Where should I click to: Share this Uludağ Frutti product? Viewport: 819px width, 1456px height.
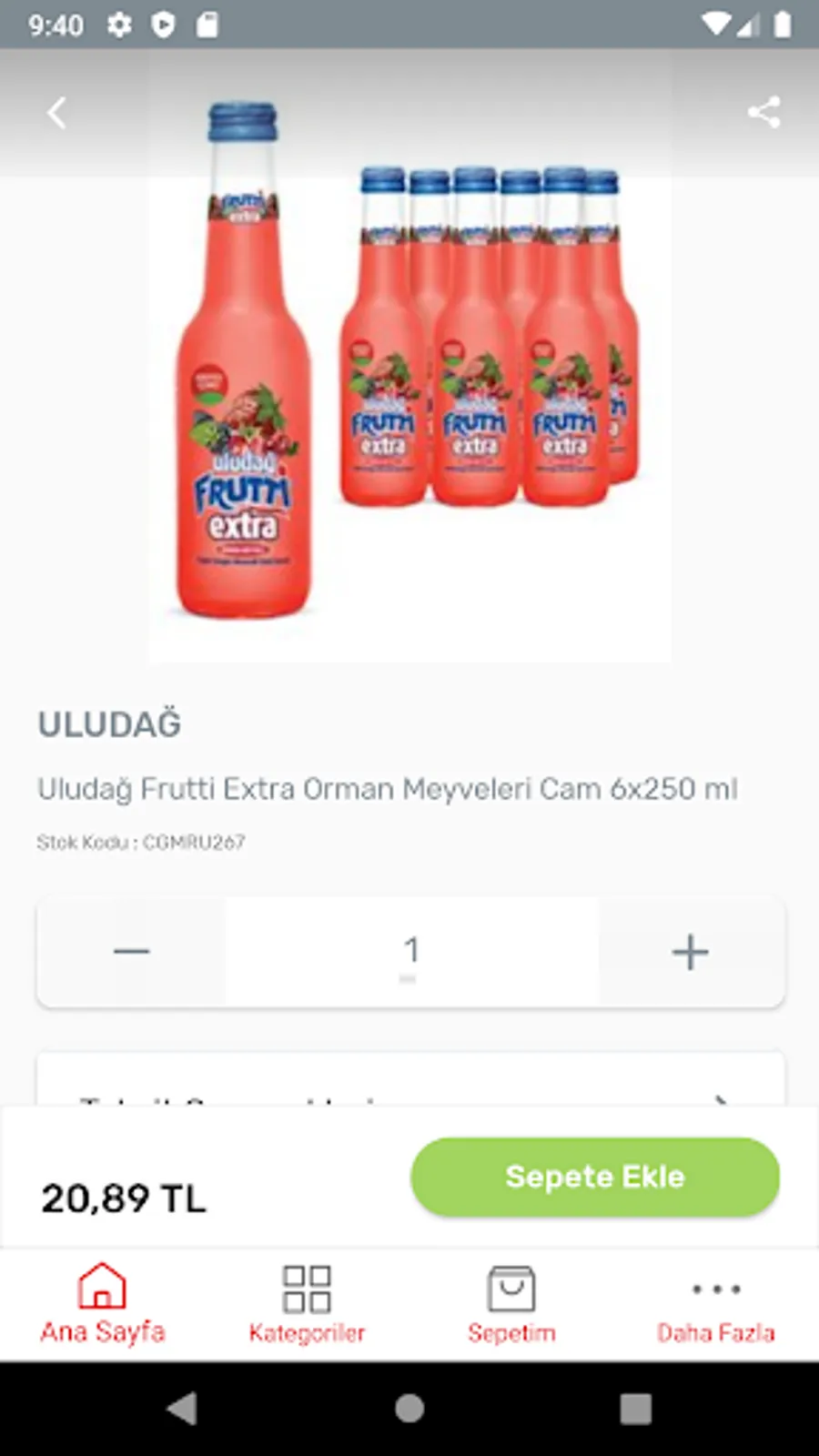tap(763, 112)
